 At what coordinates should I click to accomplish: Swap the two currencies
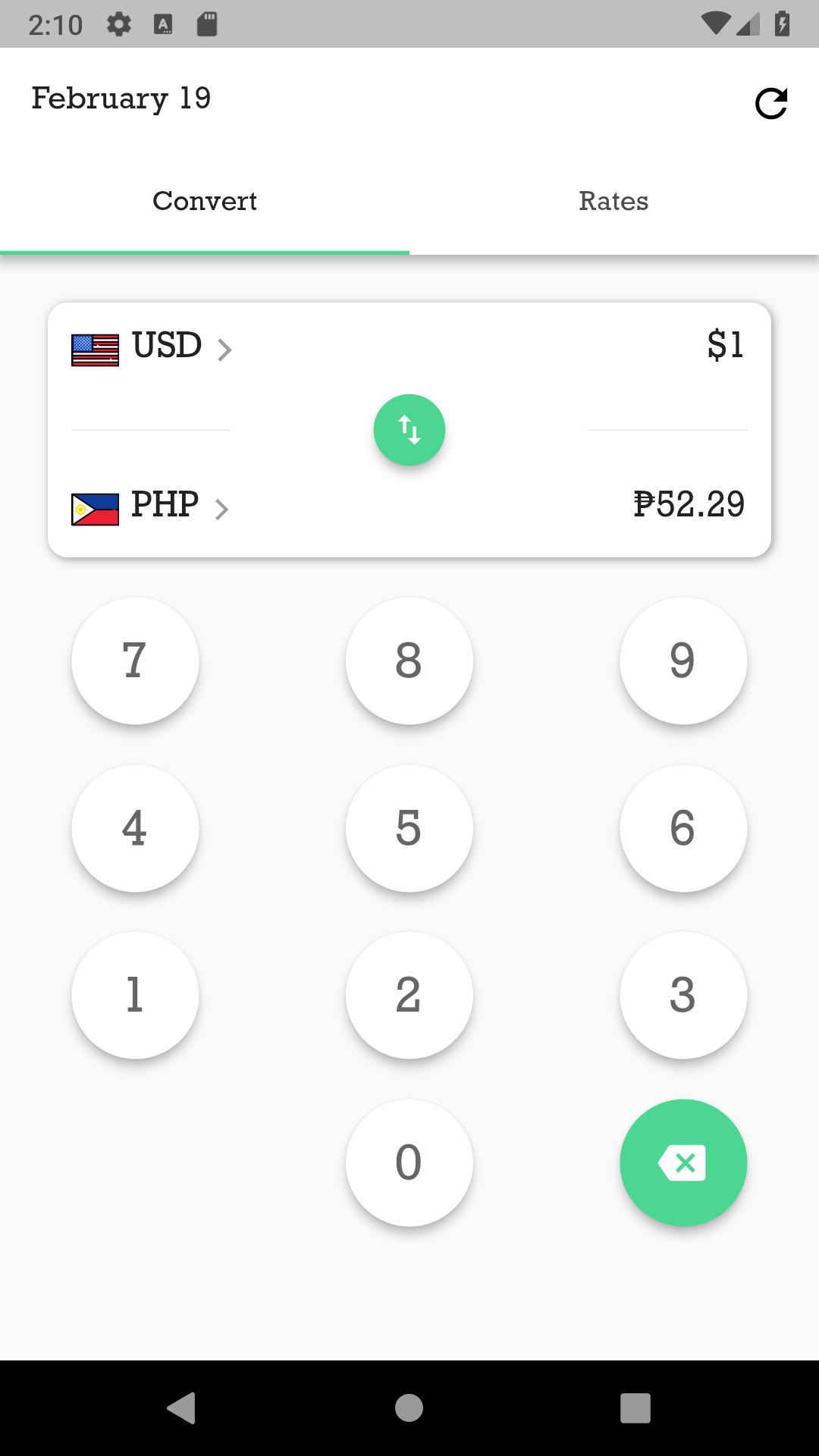click(x=409, y=430)
